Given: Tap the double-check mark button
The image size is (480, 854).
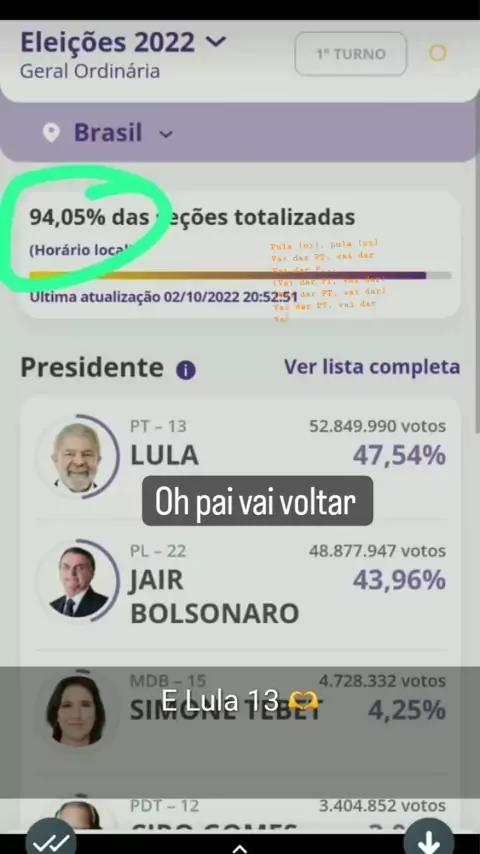Looking at the screenshot, I should coord(51,839).
